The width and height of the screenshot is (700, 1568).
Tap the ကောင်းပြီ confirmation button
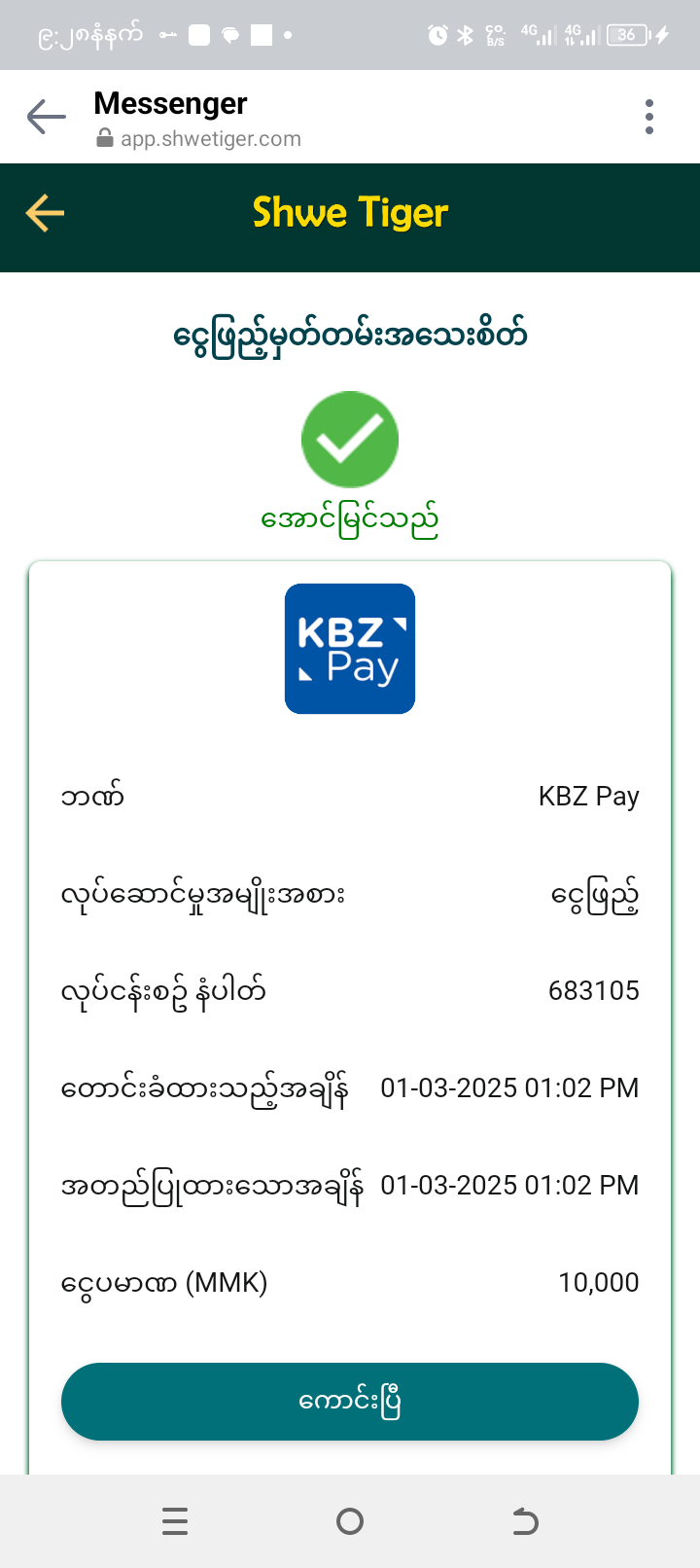pyautogui.click(x=350, y=1402)
